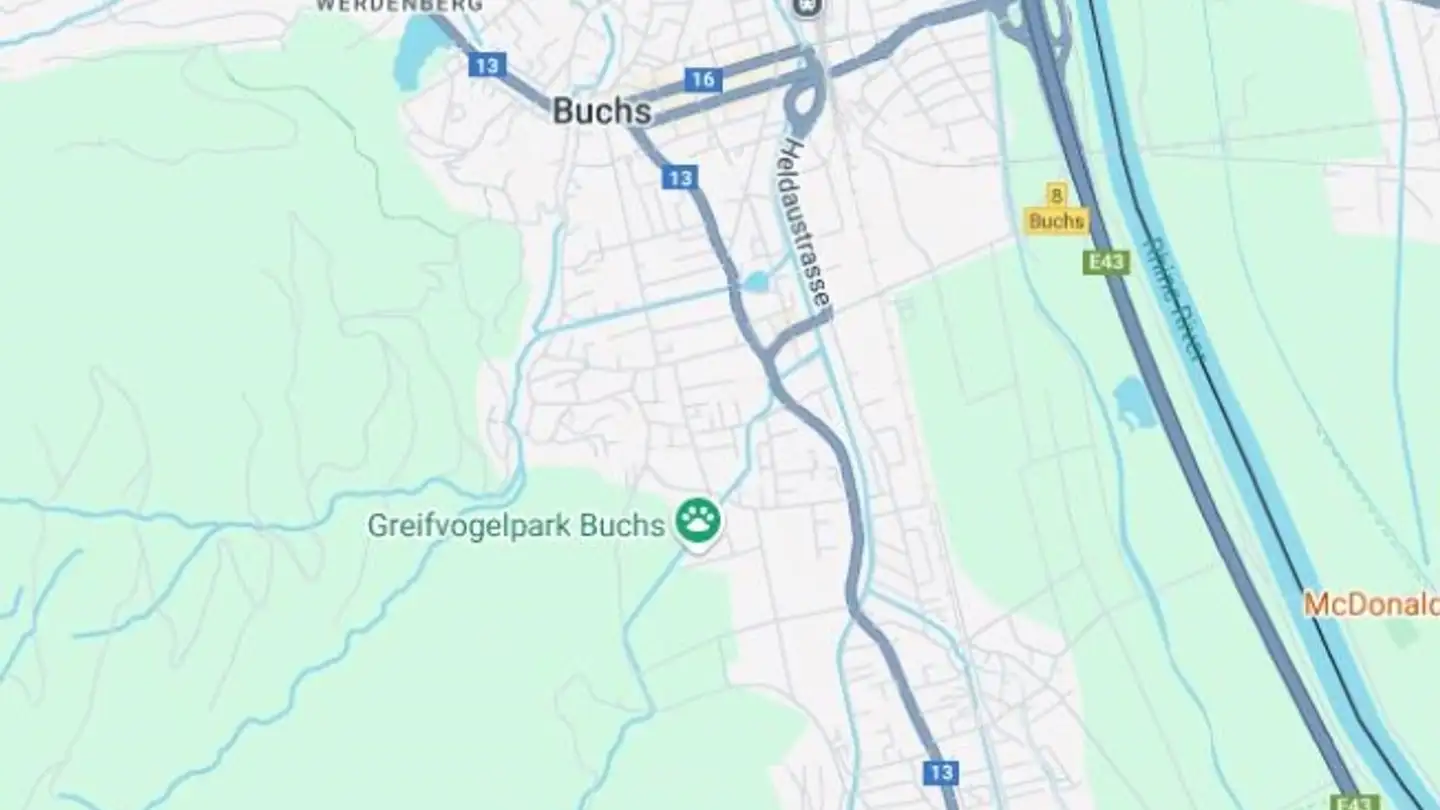Select the McDonald's place label
1440x810 pixels.
pos(1372,604)
